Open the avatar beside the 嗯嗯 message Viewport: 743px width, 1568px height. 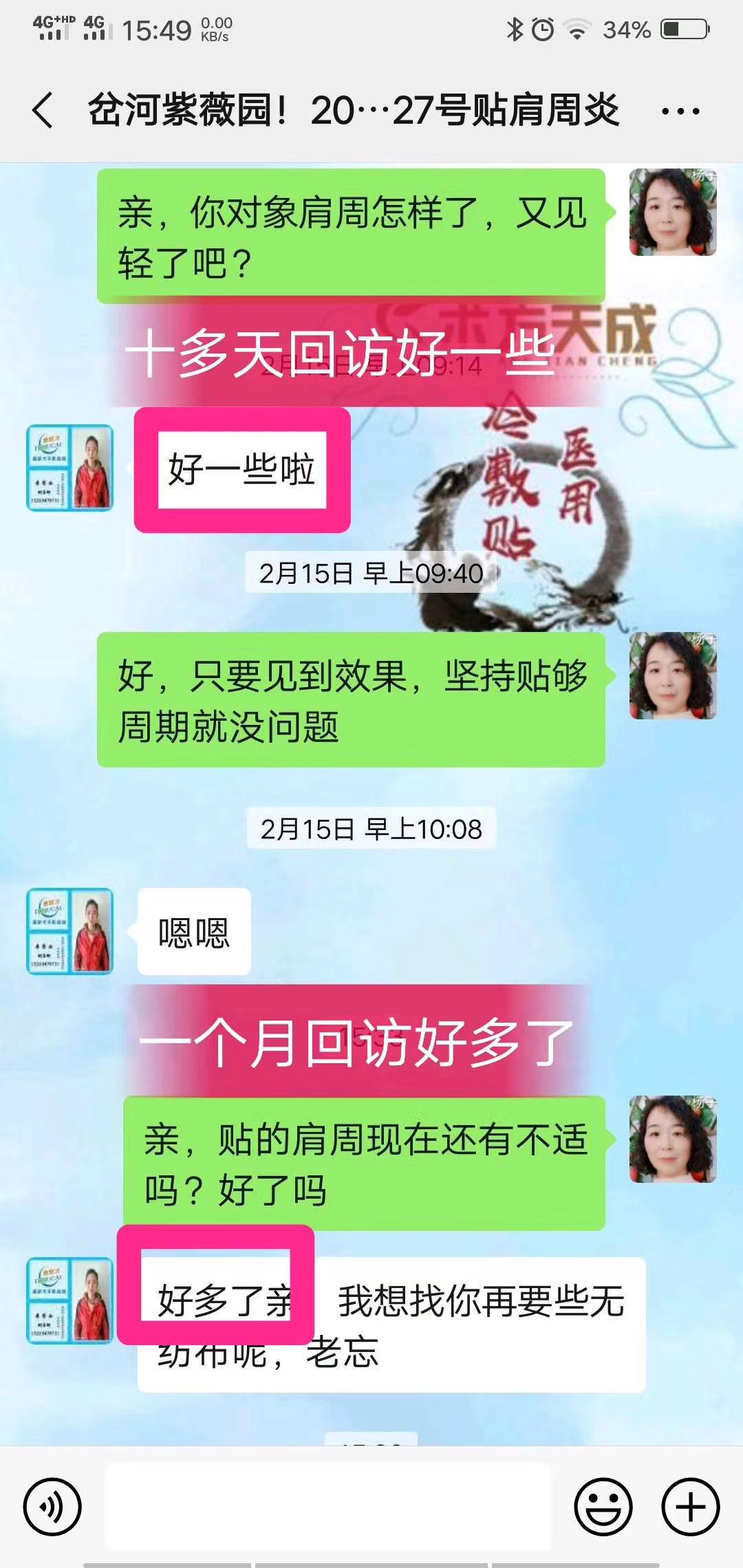click(x=69, y=931)
